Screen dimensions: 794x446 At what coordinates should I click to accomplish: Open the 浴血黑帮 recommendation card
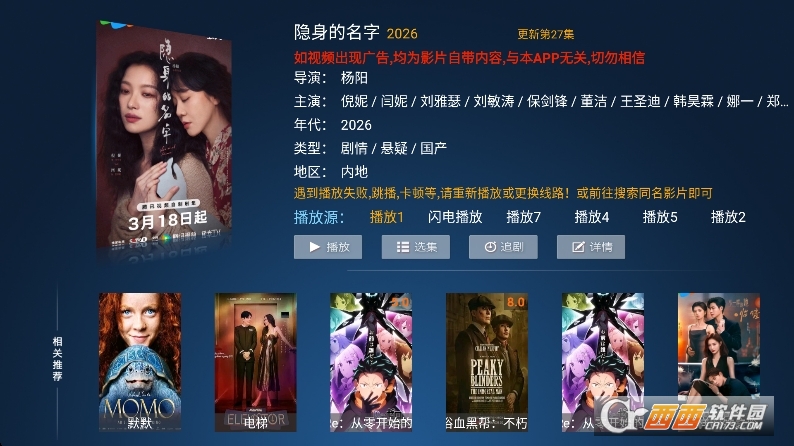point(486,361)
